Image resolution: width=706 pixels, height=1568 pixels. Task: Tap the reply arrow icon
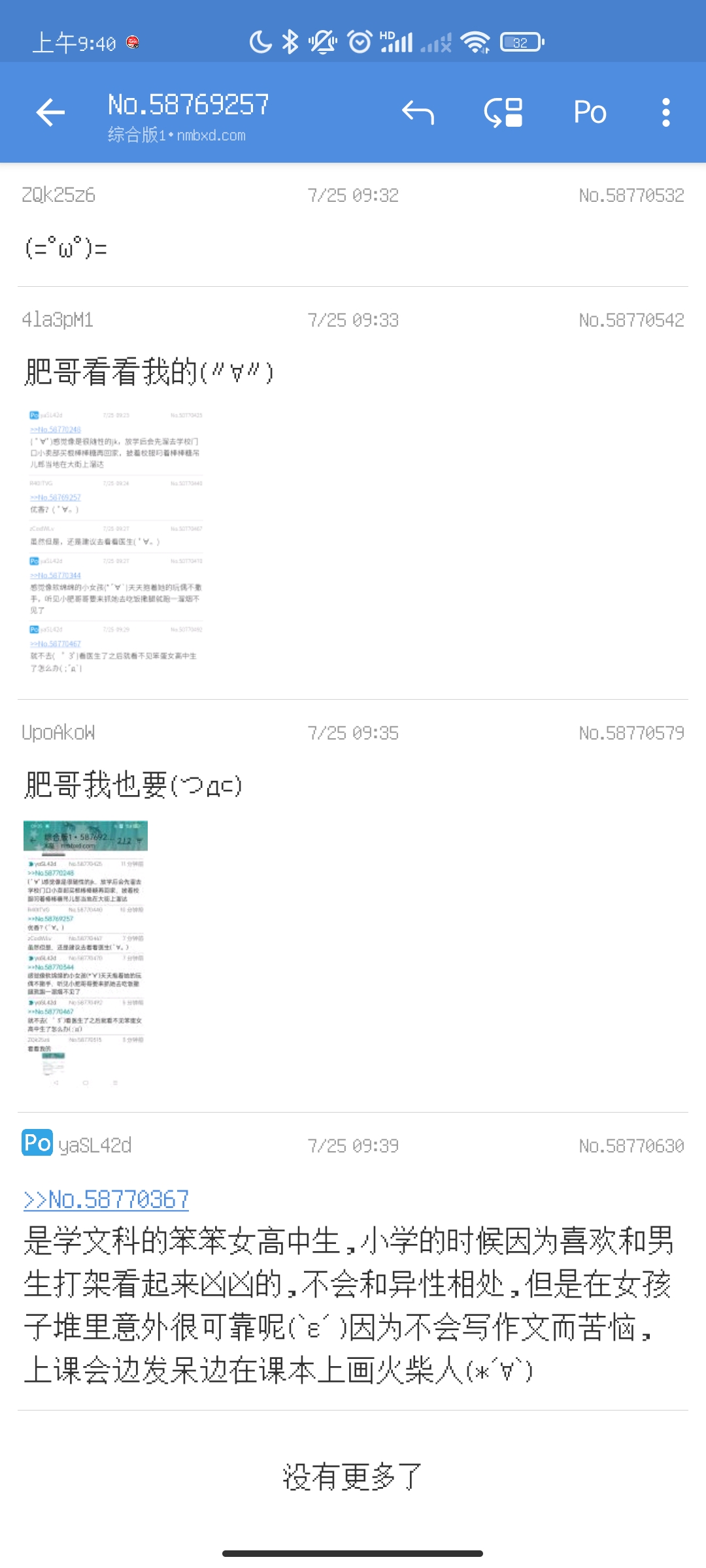(418, 112)
